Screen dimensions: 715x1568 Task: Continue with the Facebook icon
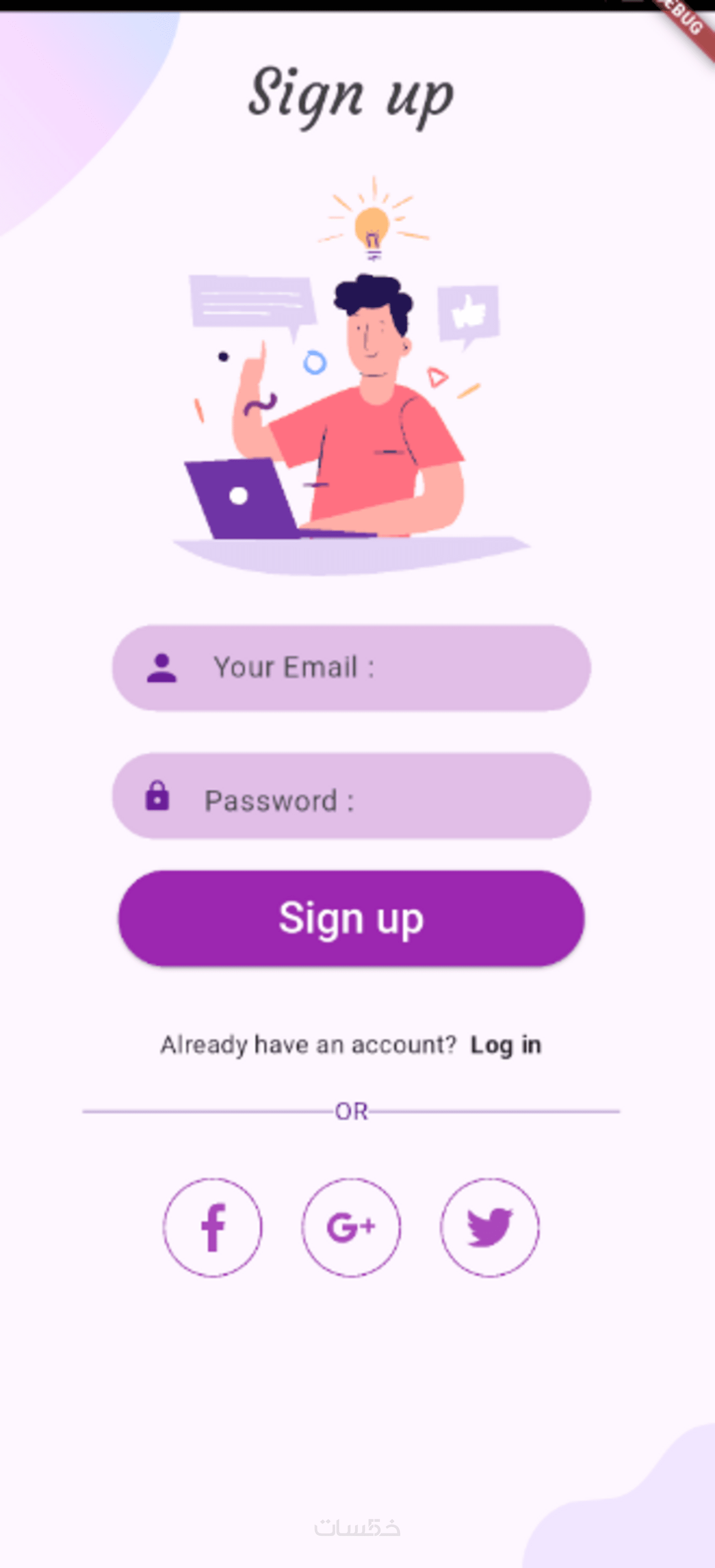pyautogui.click(x=212, y=1227)
